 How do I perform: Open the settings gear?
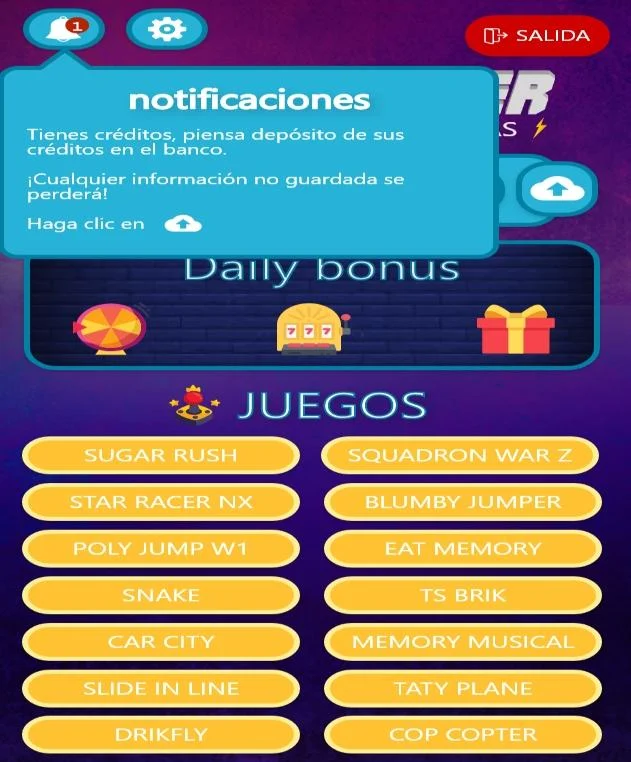pyautogui.click(x=166, y=29)
